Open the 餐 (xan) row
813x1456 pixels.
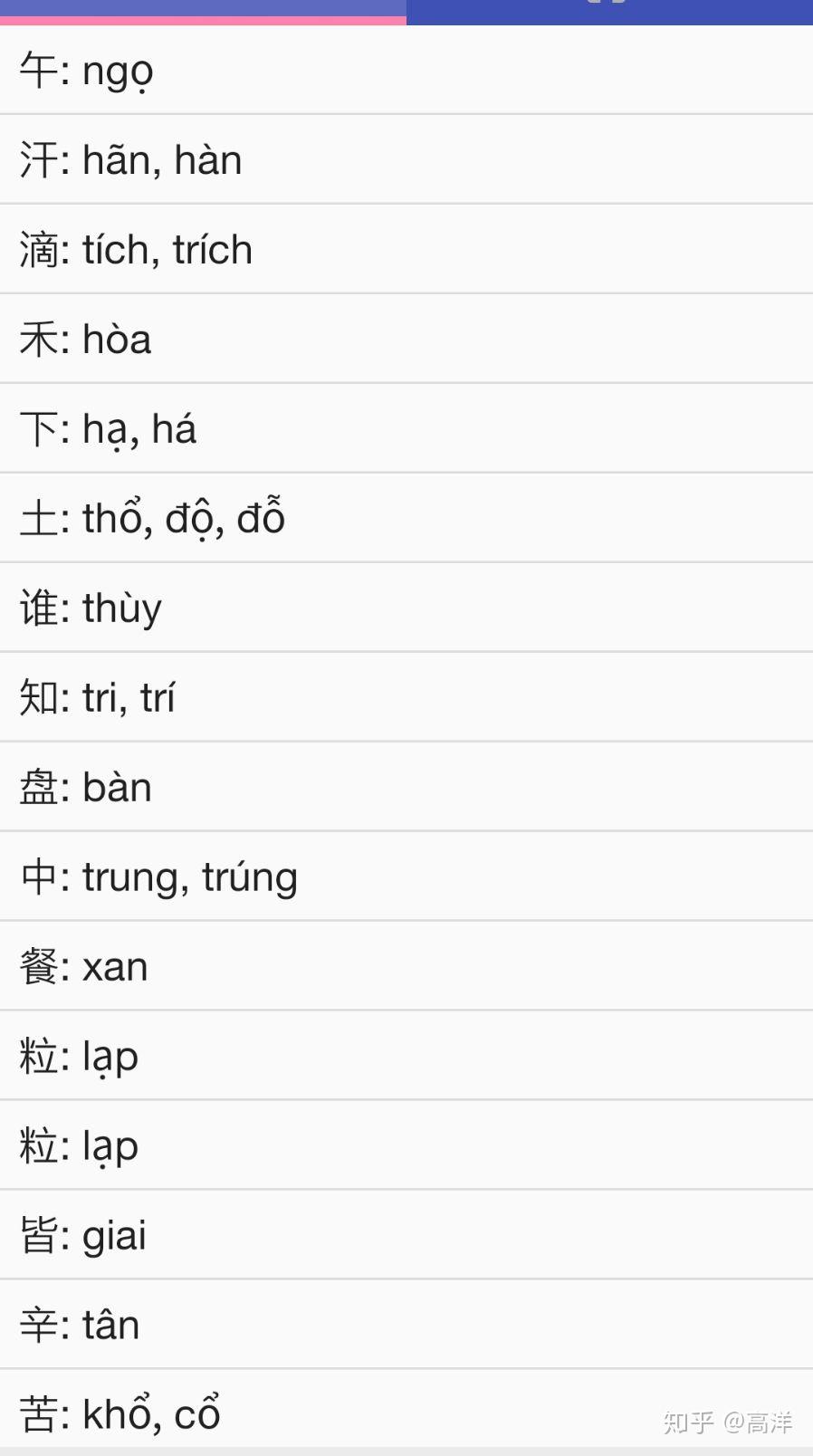[x=406, y=967]
